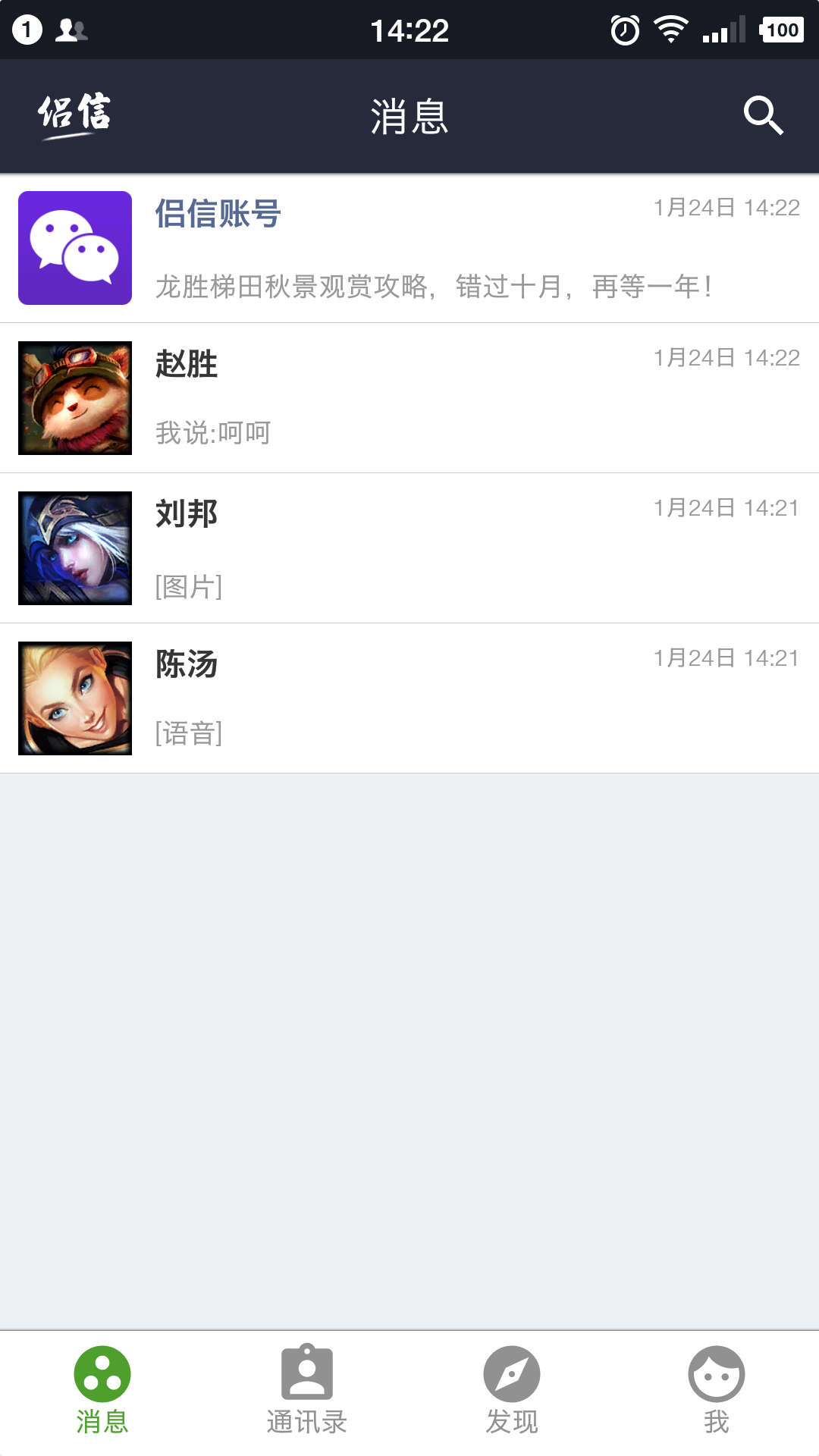Open the search icon in the header
The image size is (819, 1456).
(x=763, y=115)
